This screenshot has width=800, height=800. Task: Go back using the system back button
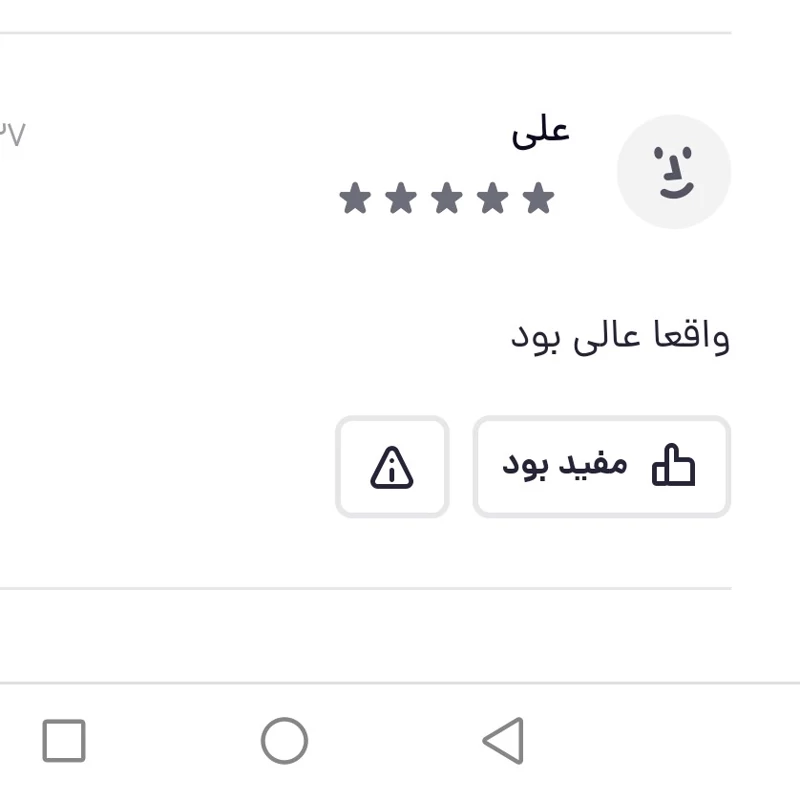[503, 741]
